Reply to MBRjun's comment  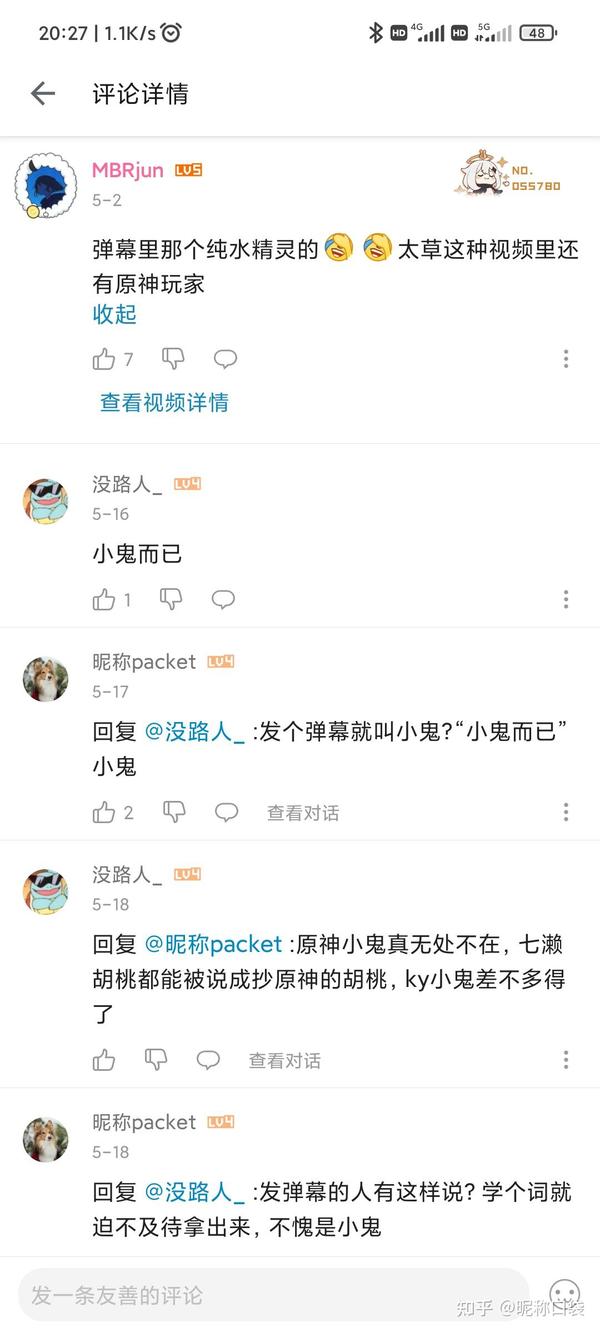pos(225,359)
